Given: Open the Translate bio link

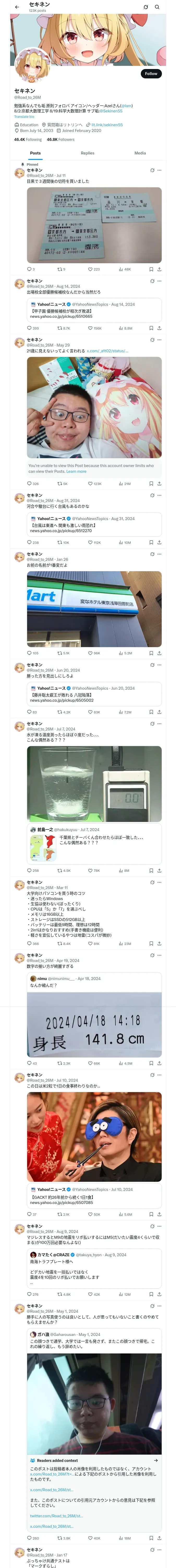Looking at the screenshot, I should click(25, 116).
